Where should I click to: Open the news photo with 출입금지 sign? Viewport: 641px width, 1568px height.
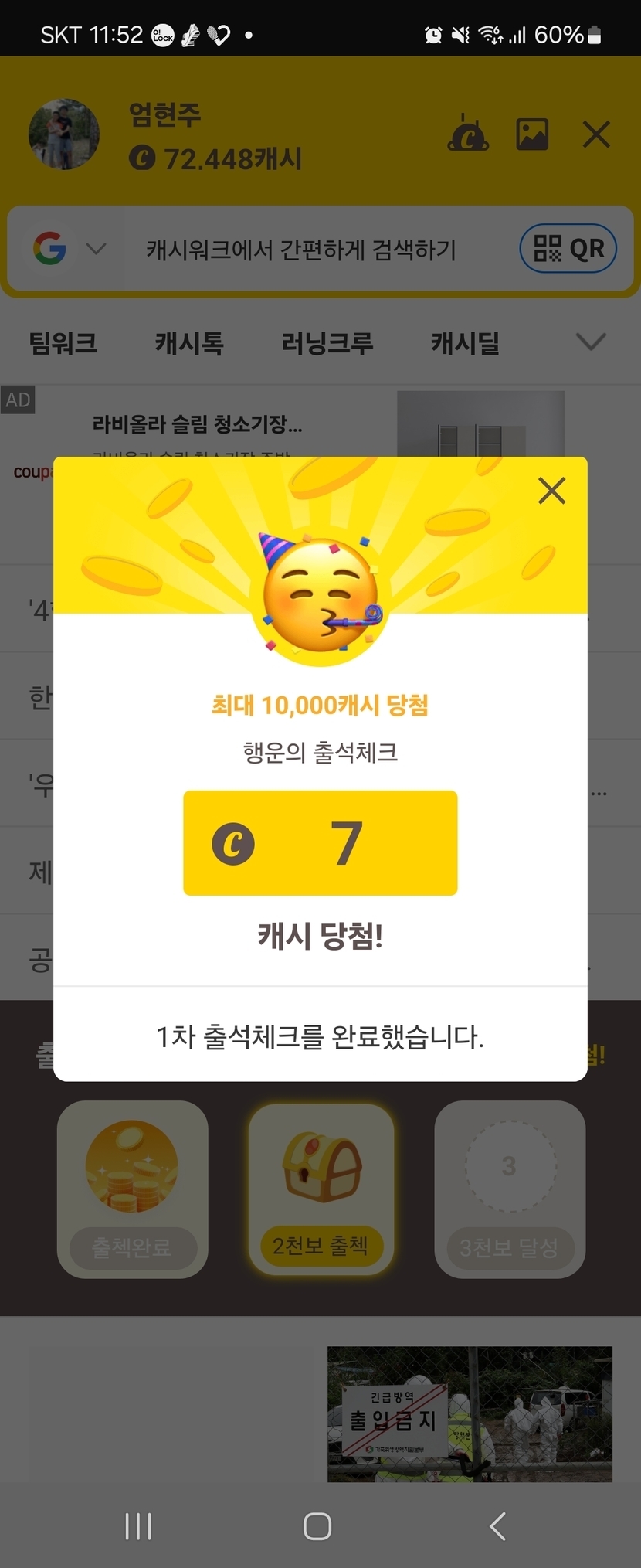pos(470,1413)
